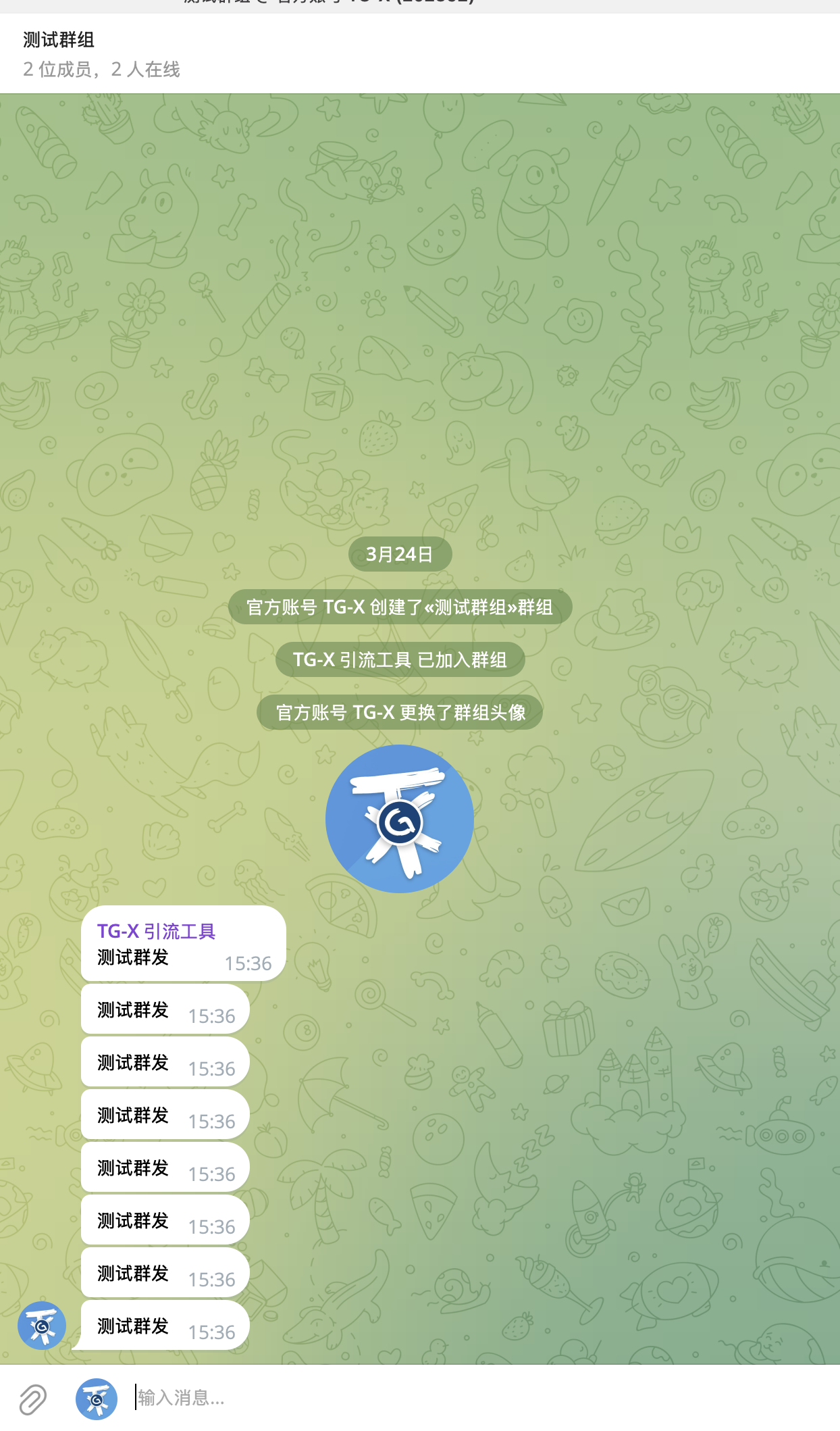840x1431 pixels.
Task: Tap the paperclip attach icon
Action: (x=32, y=1399)
